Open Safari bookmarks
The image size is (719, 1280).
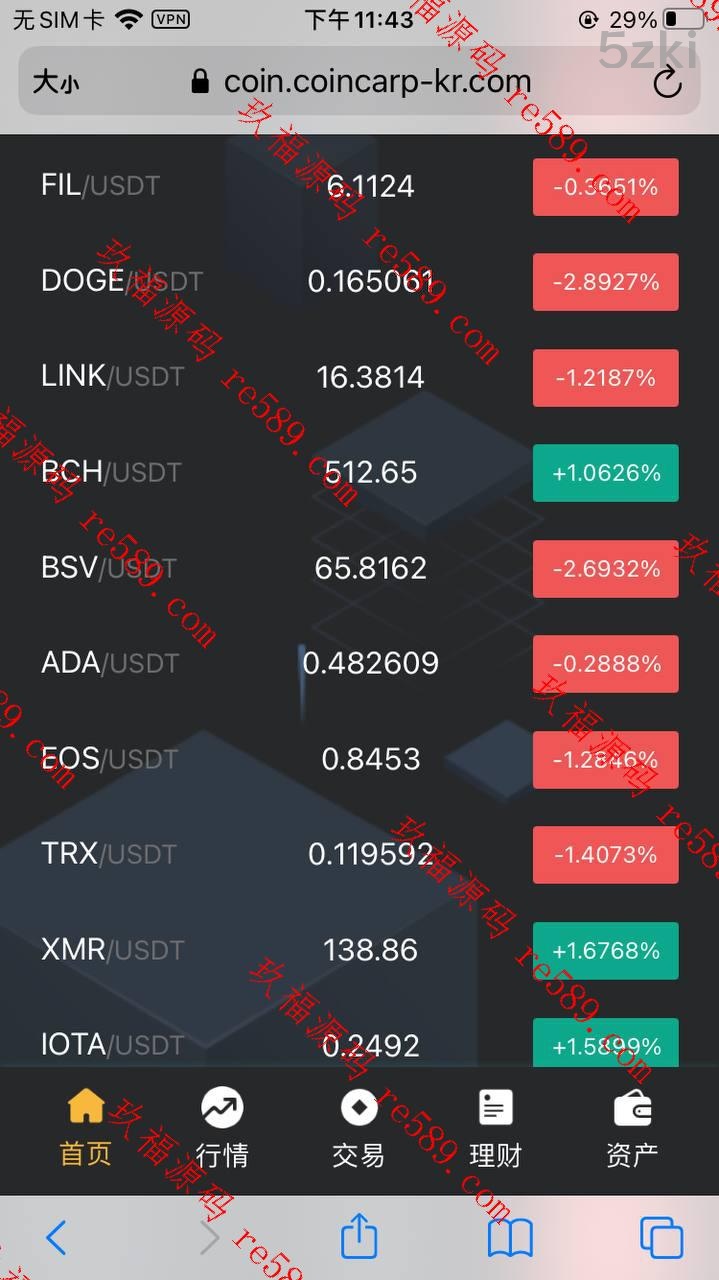(x=510, y=1237)
